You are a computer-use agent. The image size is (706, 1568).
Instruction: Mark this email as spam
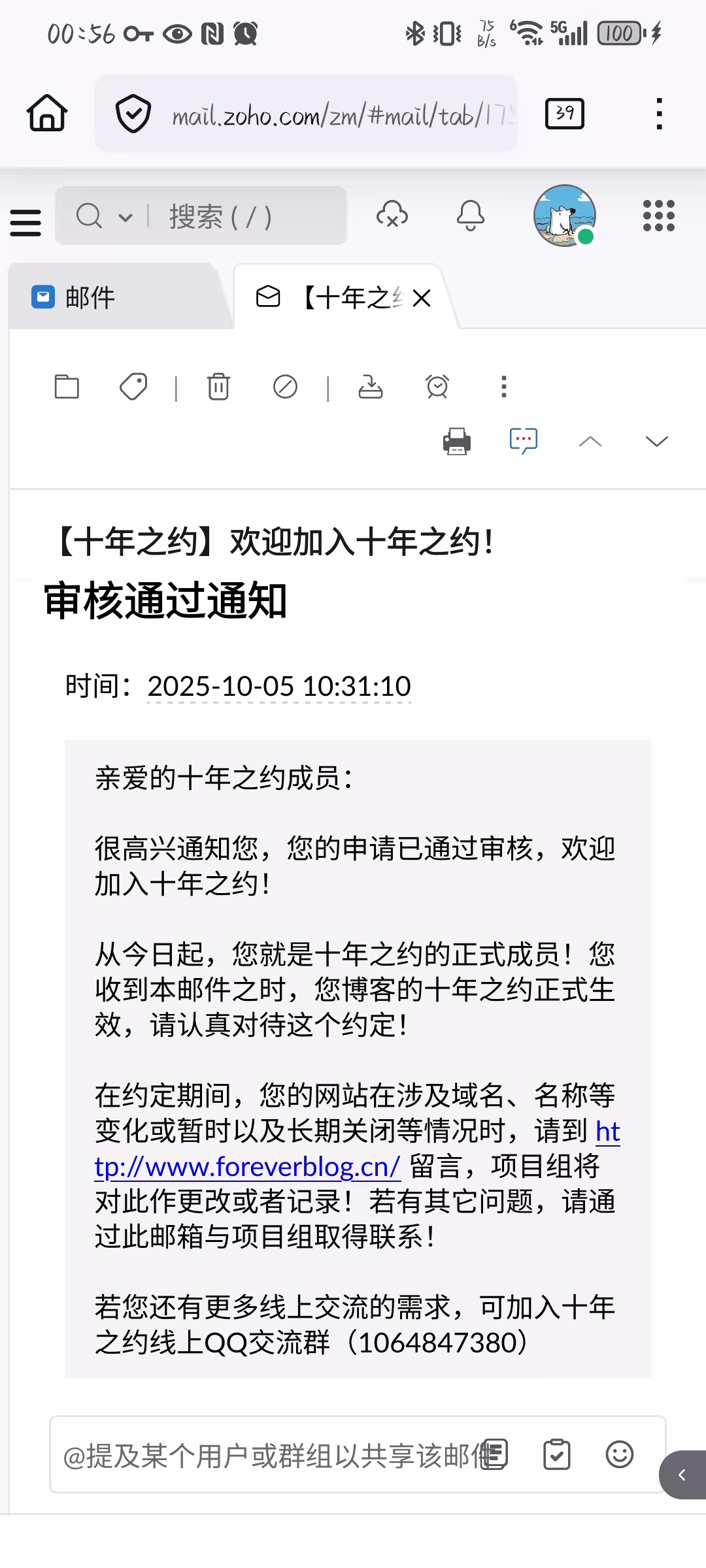pos(285,387)
